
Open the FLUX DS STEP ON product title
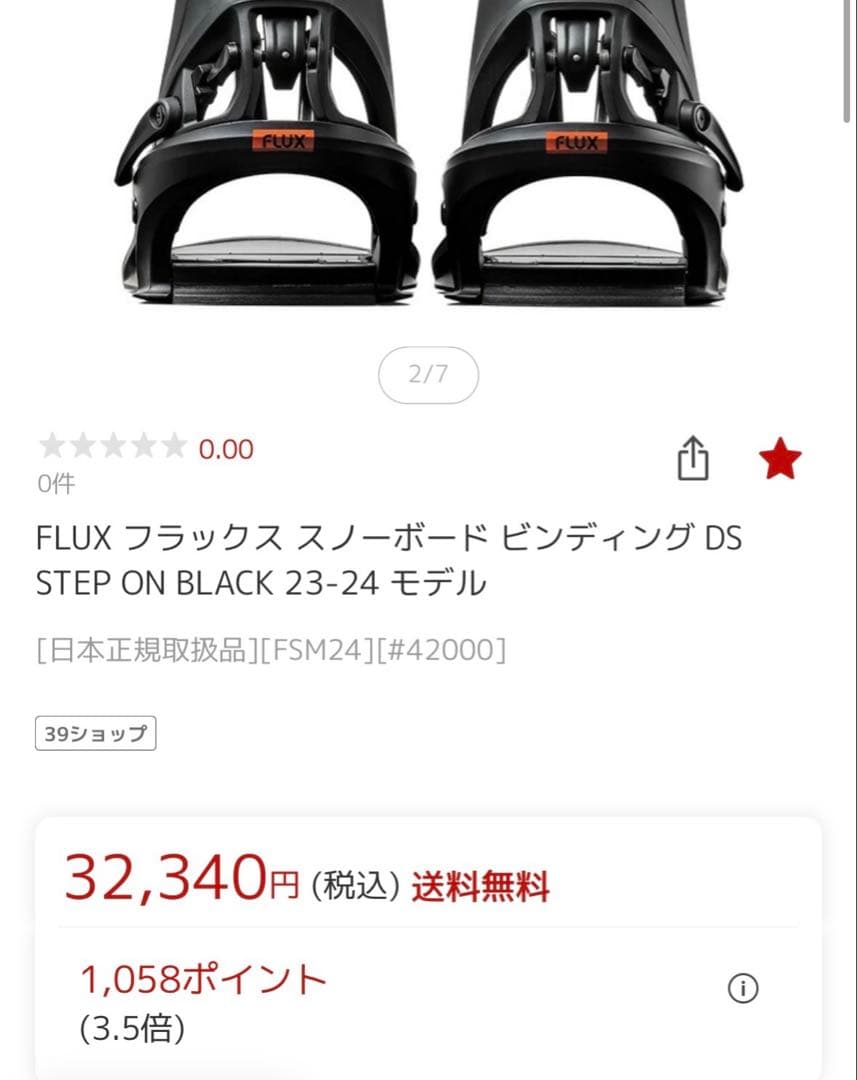[388, 560]
